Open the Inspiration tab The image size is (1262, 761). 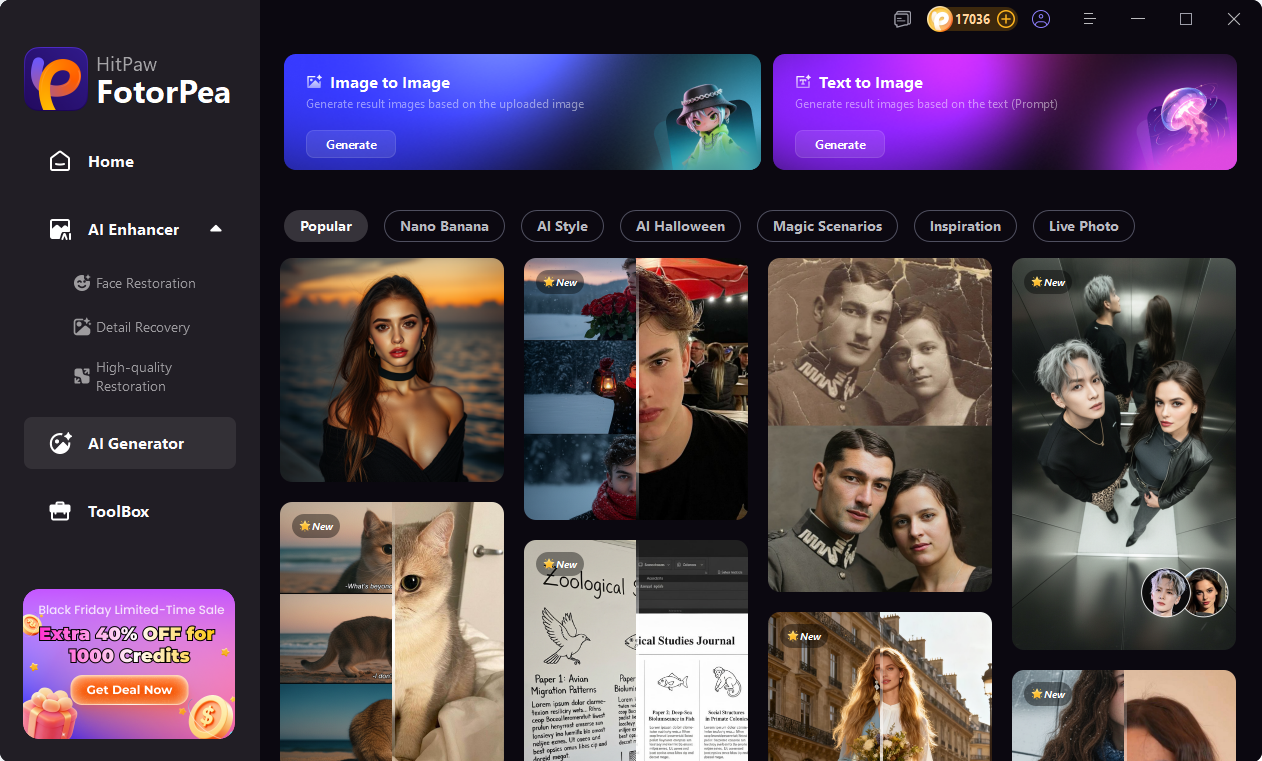point(965,226)
